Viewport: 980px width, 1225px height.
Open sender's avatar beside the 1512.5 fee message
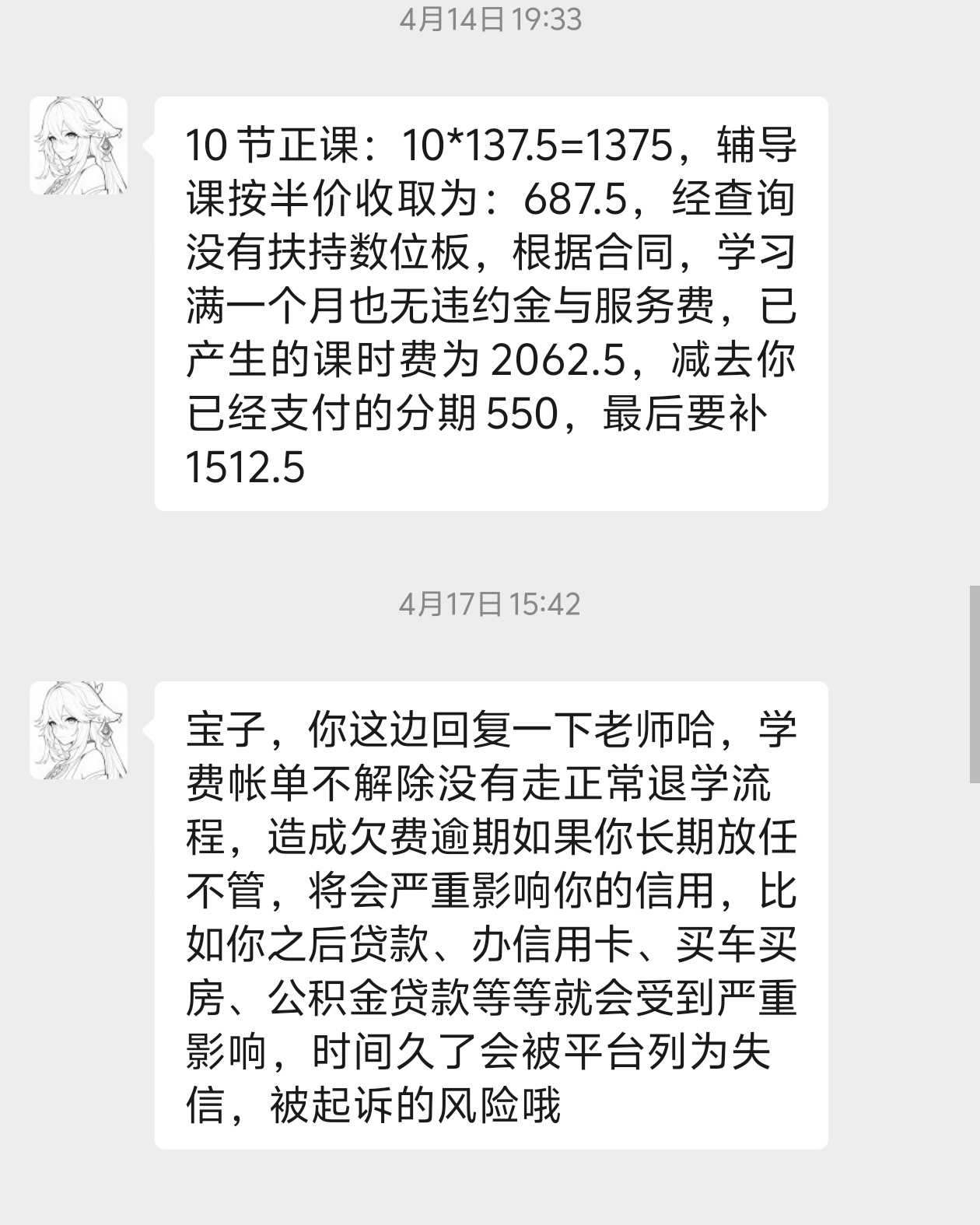point(79,145)
